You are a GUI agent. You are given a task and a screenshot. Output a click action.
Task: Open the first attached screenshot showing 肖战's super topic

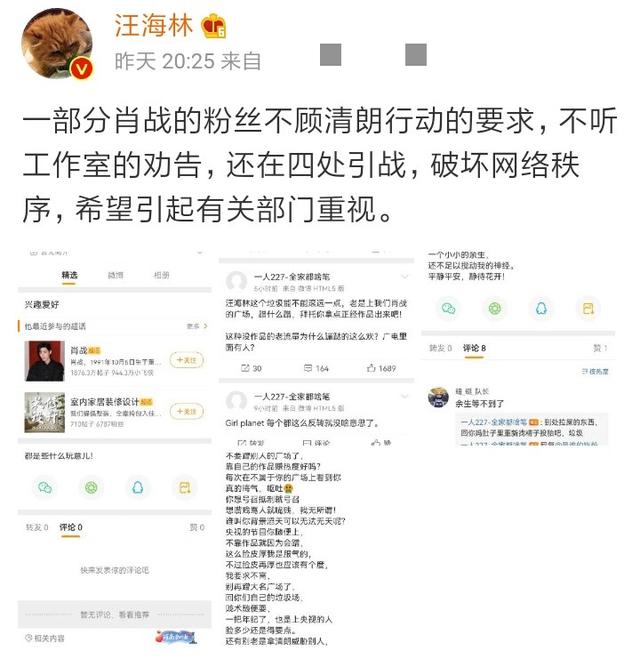click(x=115, y=450)
